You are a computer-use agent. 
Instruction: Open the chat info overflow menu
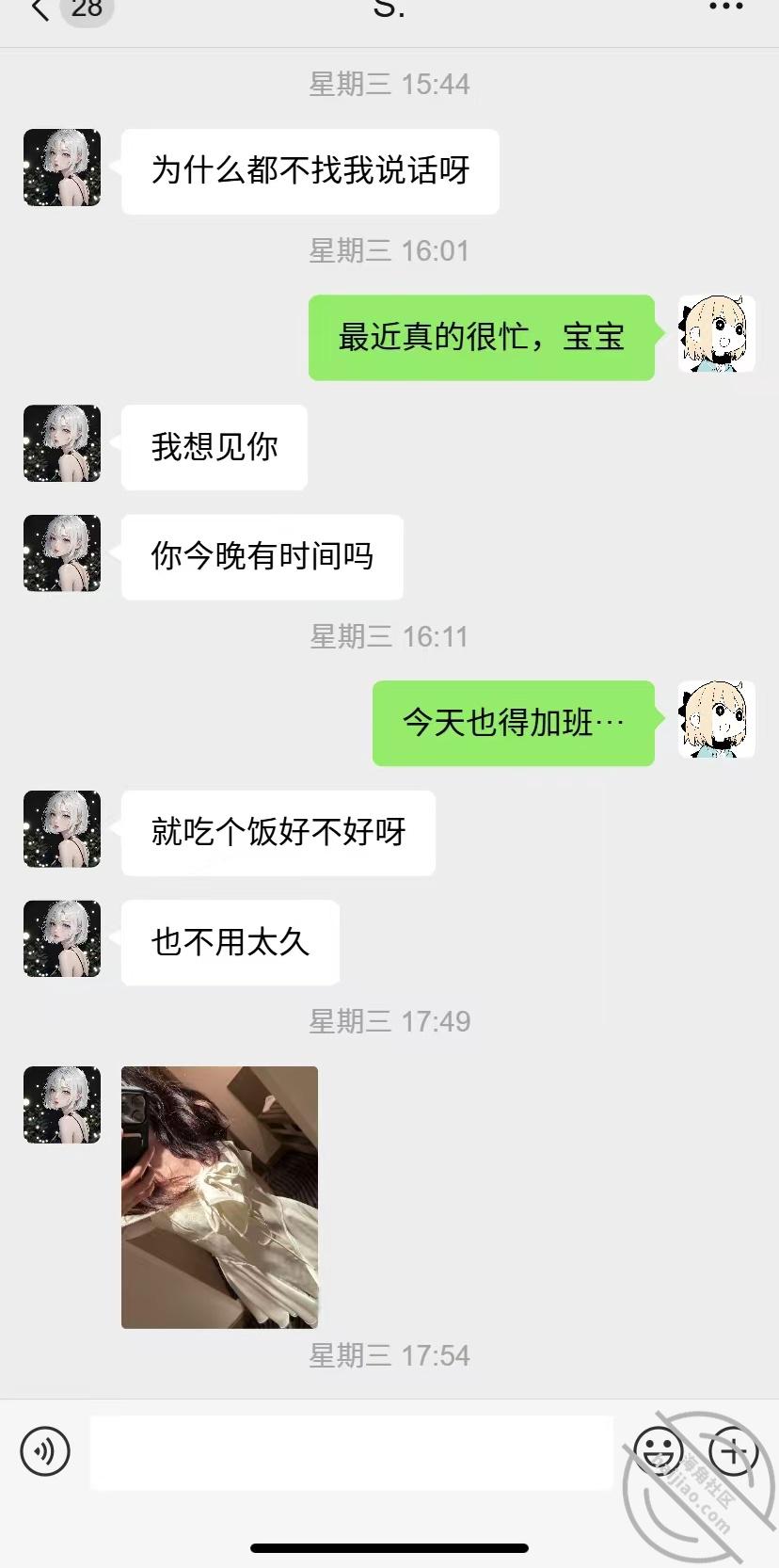tap(725, 8)
